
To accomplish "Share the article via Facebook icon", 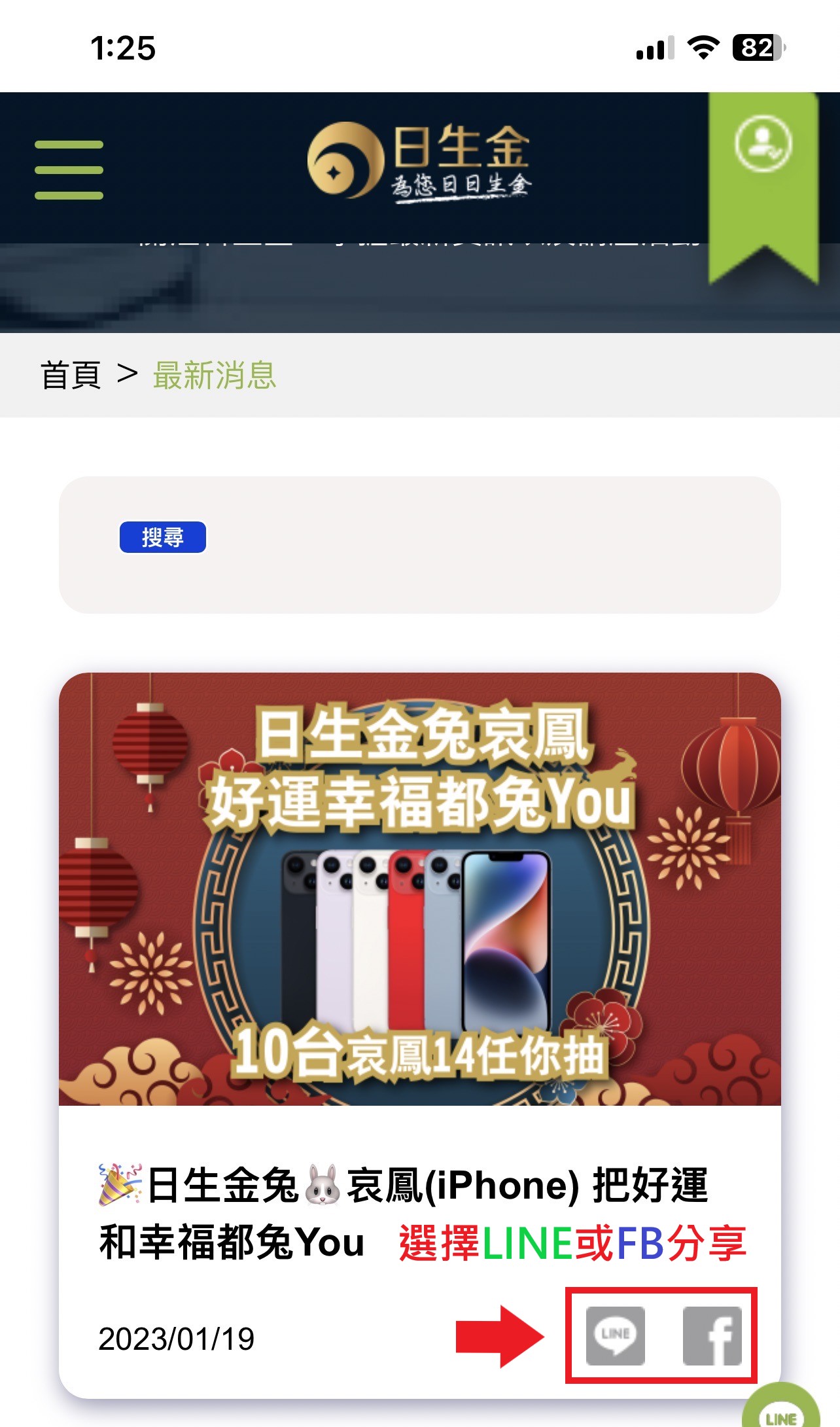I will 712,1335.
